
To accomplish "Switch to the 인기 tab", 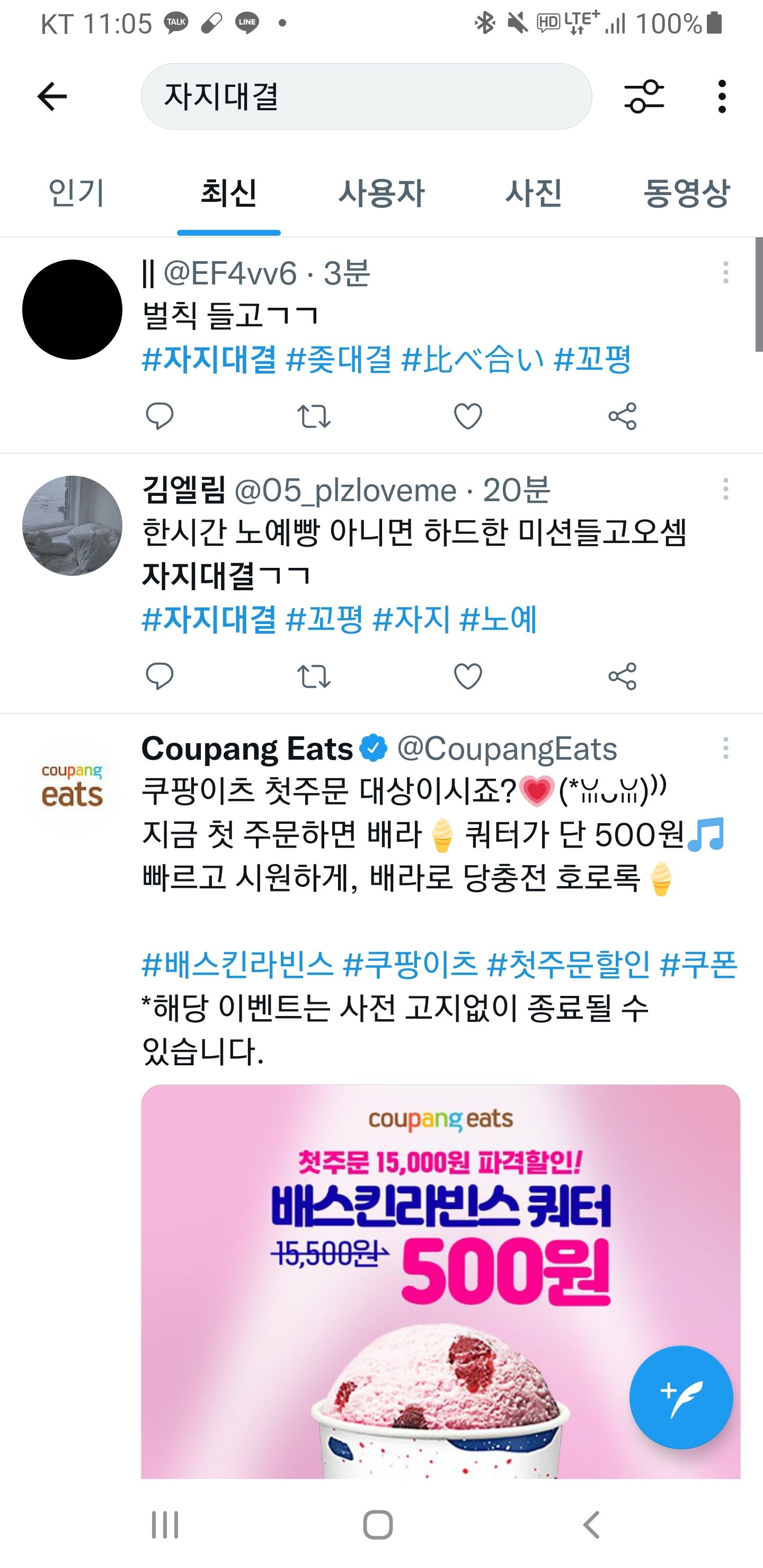I will [77, 193].
